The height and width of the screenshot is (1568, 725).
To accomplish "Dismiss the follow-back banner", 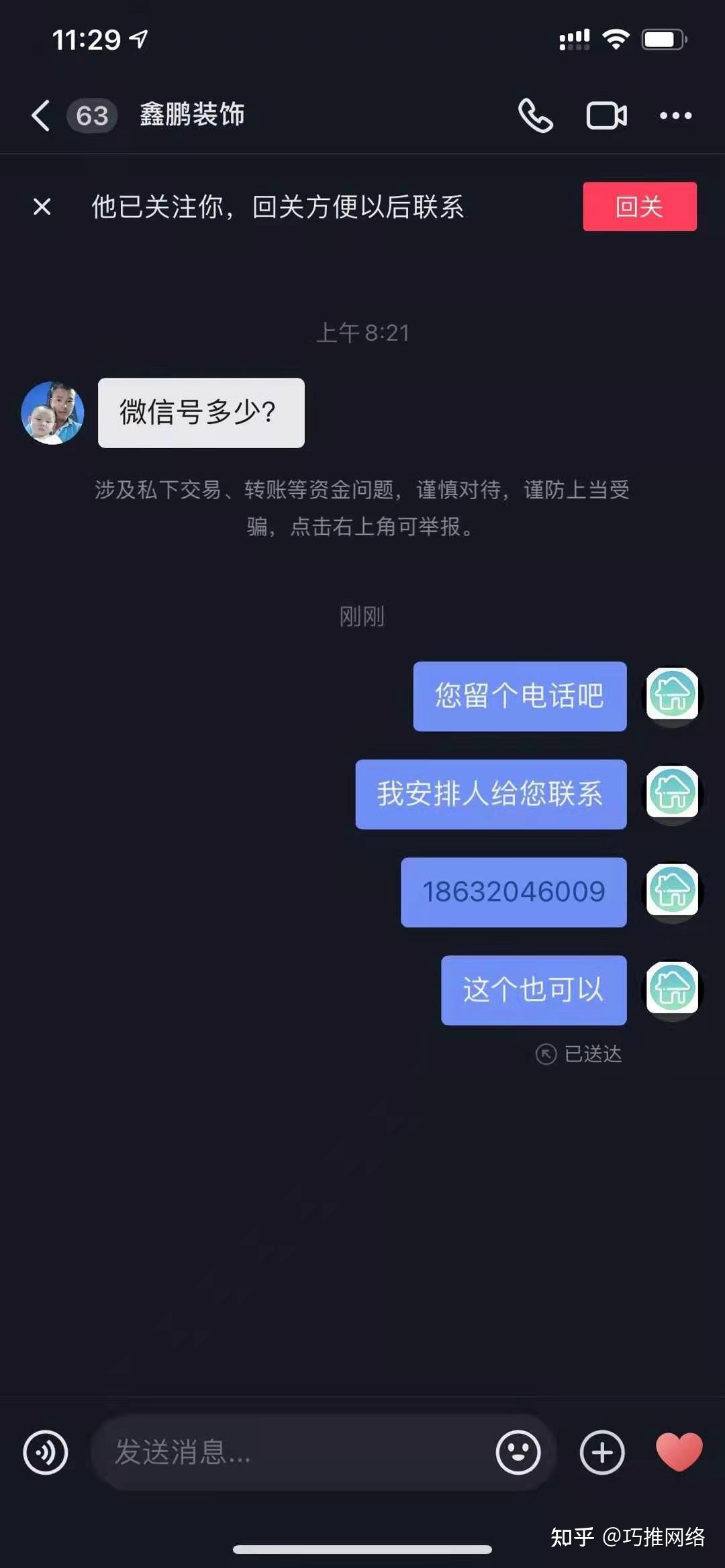I will click(x=42, y=207).
